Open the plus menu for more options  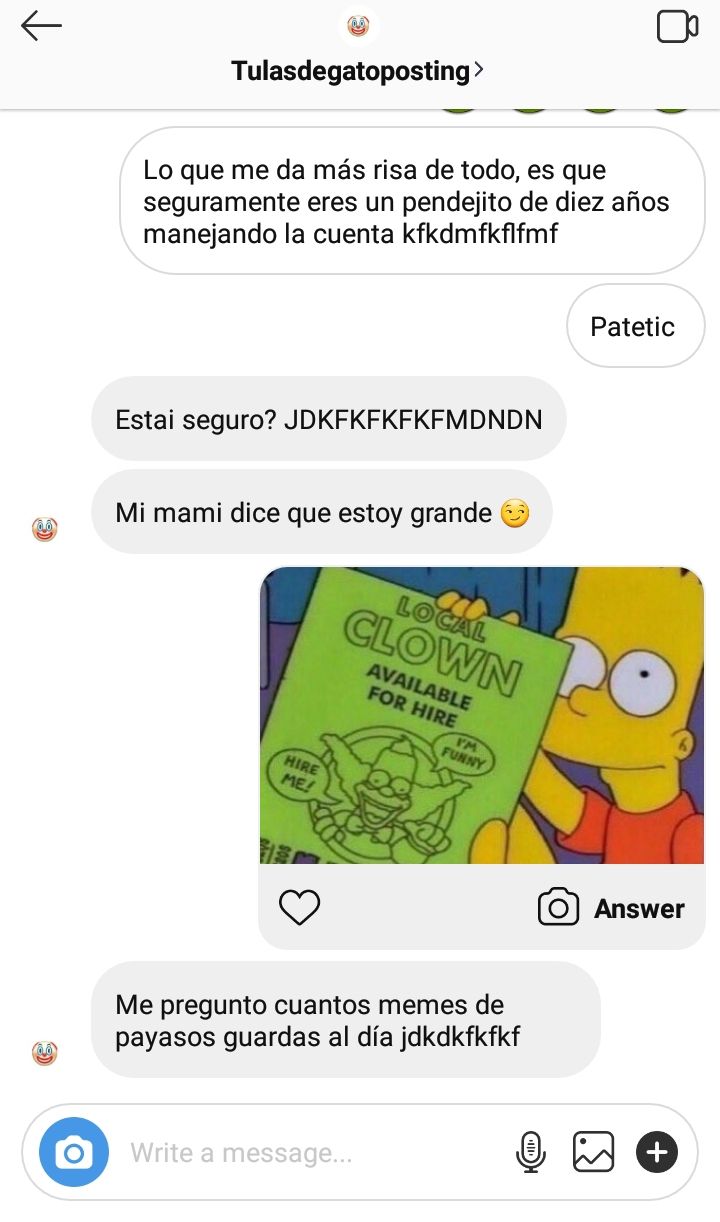[657, 1153]
